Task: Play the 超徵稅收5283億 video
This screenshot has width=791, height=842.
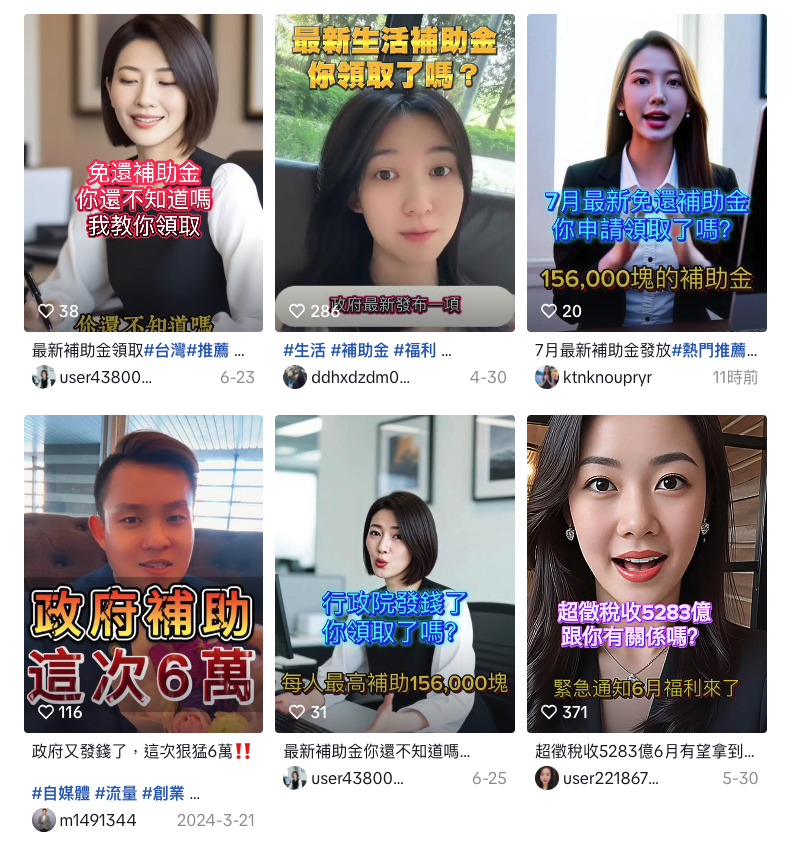Action: click(x=646, y=573)
